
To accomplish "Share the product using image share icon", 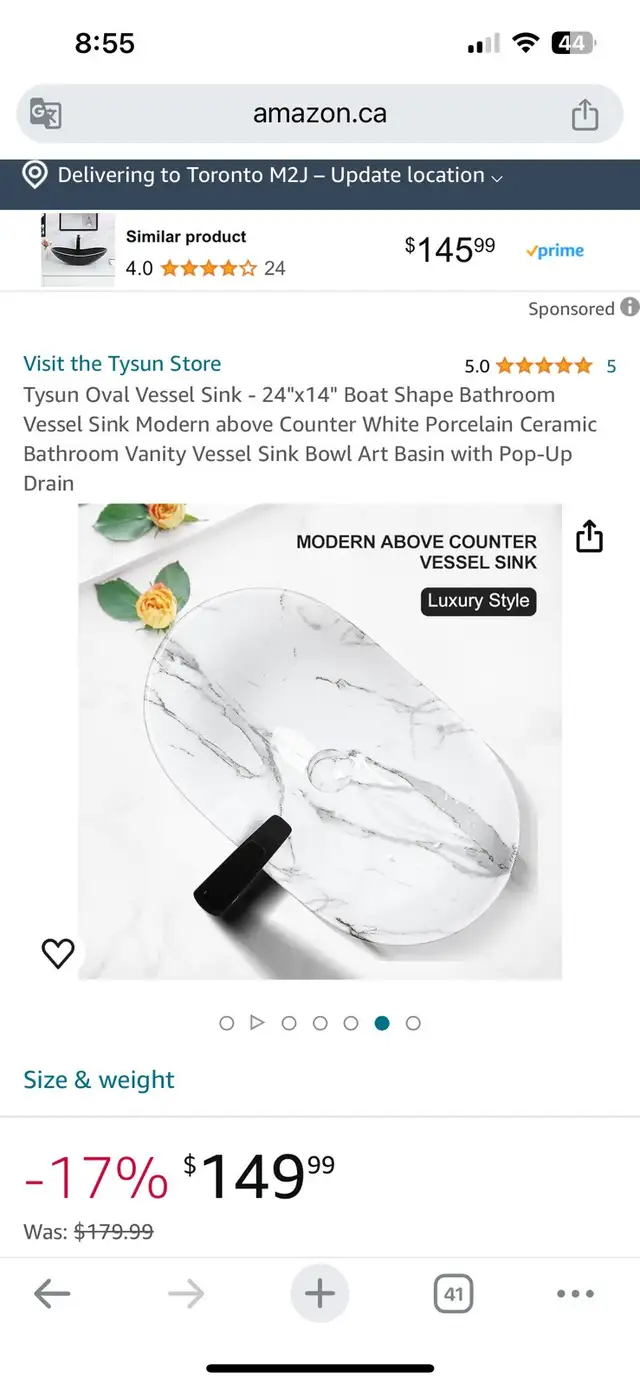I will [x=590, y=537].
